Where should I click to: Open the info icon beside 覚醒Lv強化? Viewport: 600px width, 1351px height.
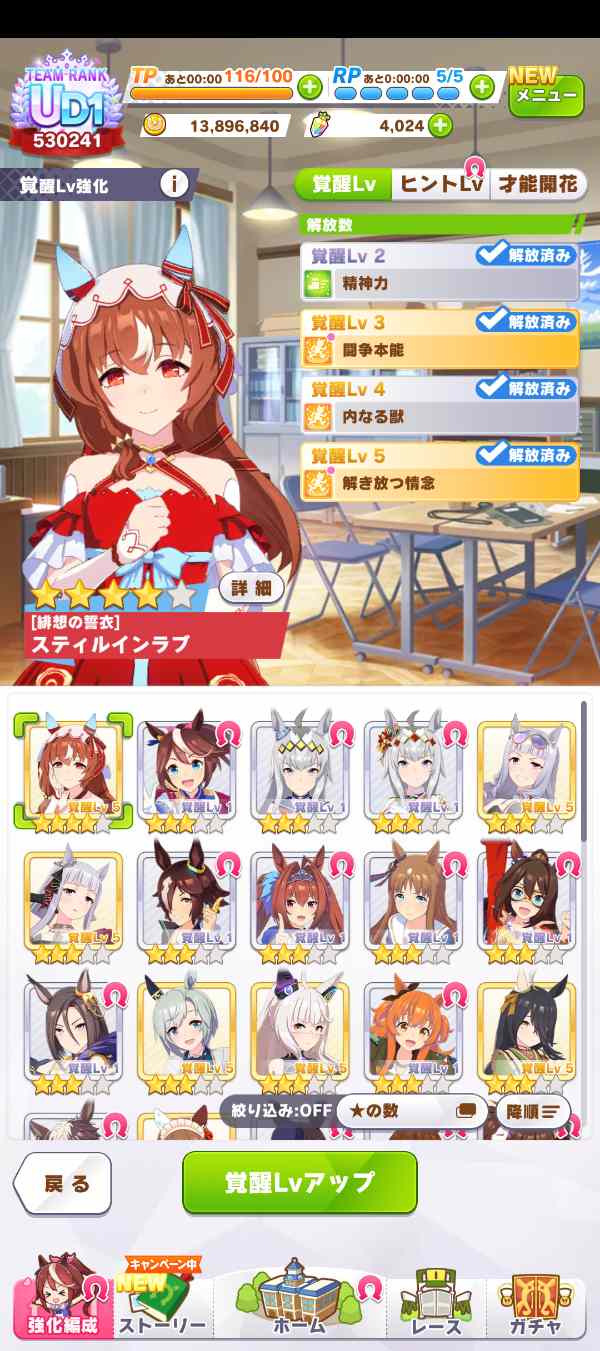click(x=175, y=184)
